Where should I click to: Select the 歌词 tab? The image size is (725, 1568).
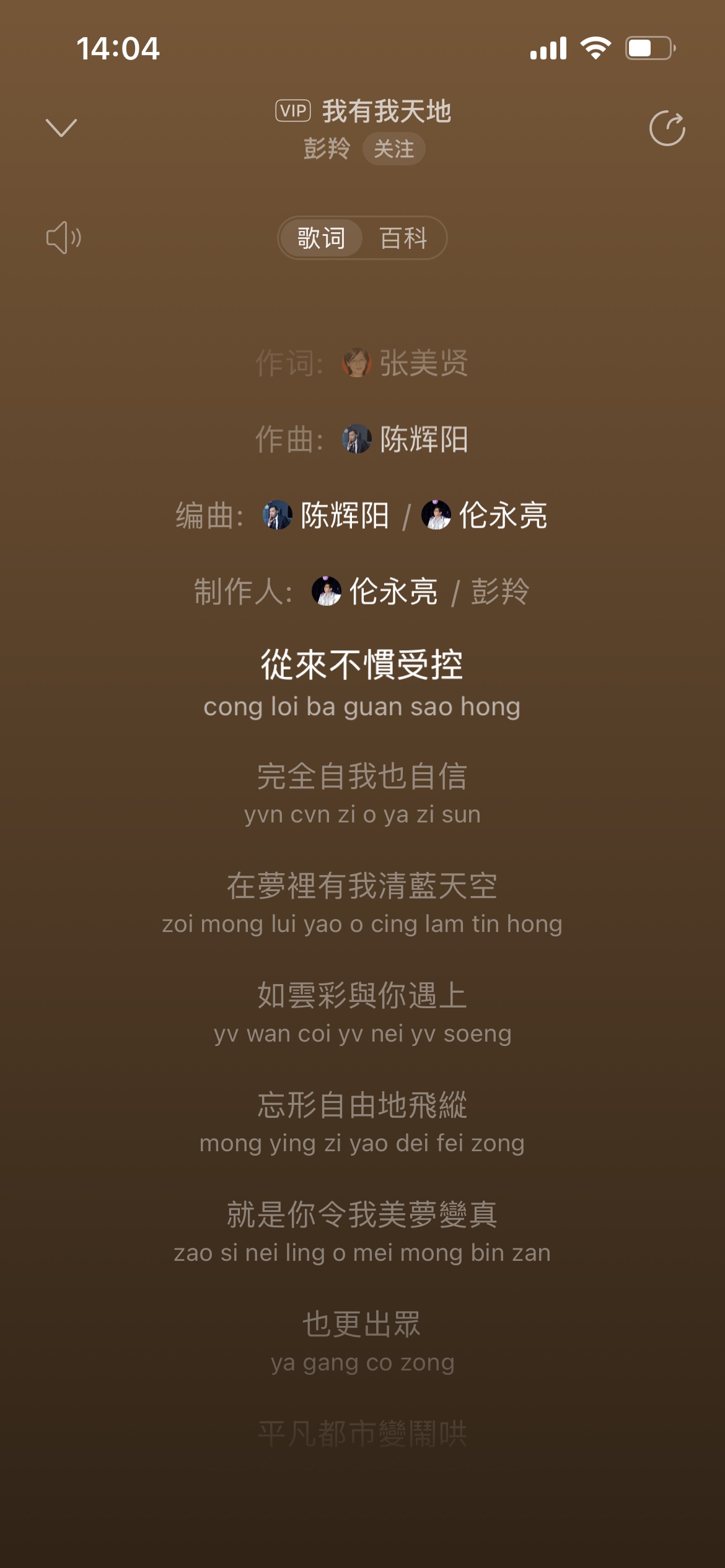(x=321, y=238)
